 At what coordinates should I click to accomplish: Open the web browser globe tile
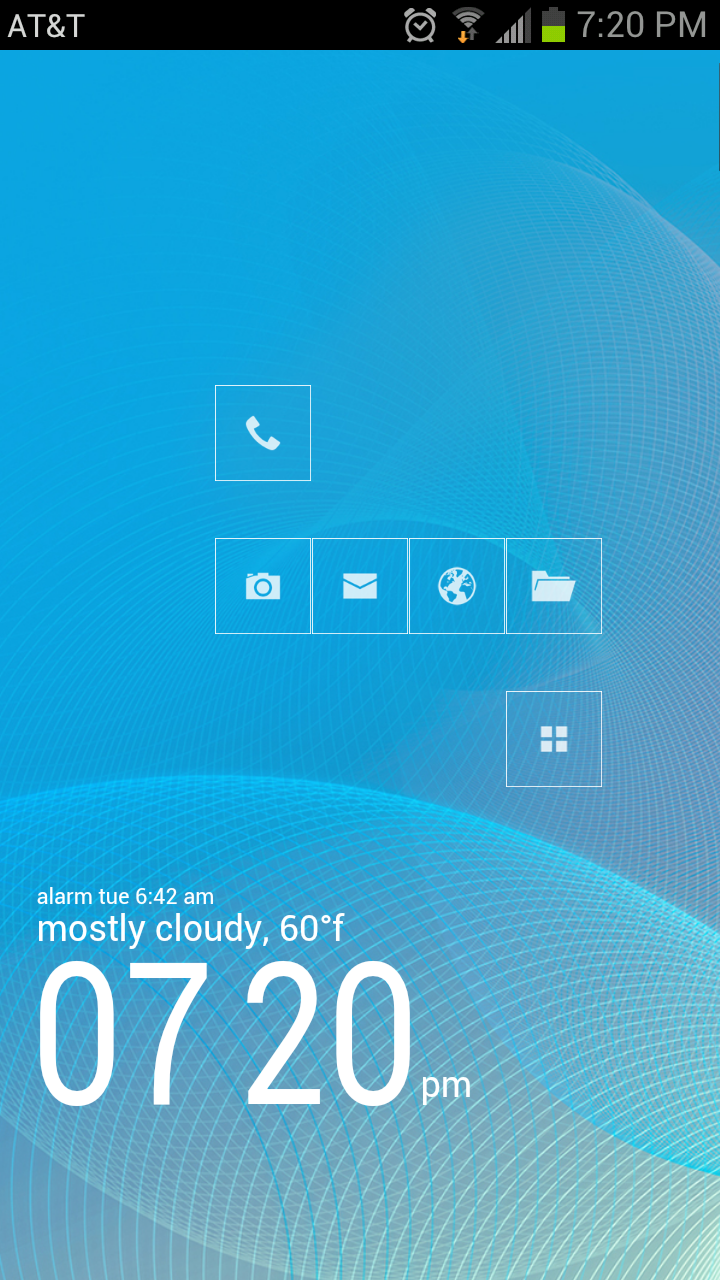[x=457, y=586]
